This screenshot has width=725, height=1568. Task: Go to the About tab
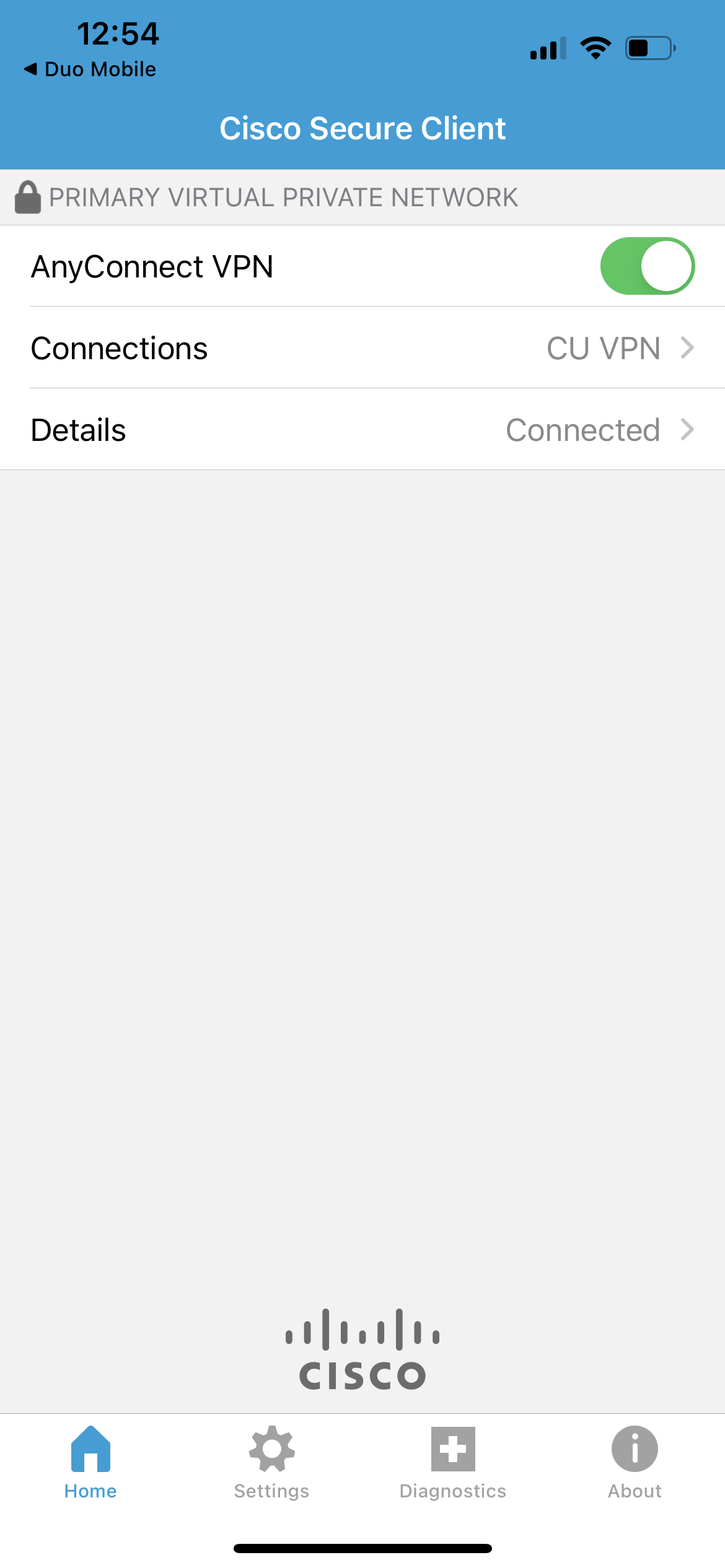click(x=635, y=1463)
